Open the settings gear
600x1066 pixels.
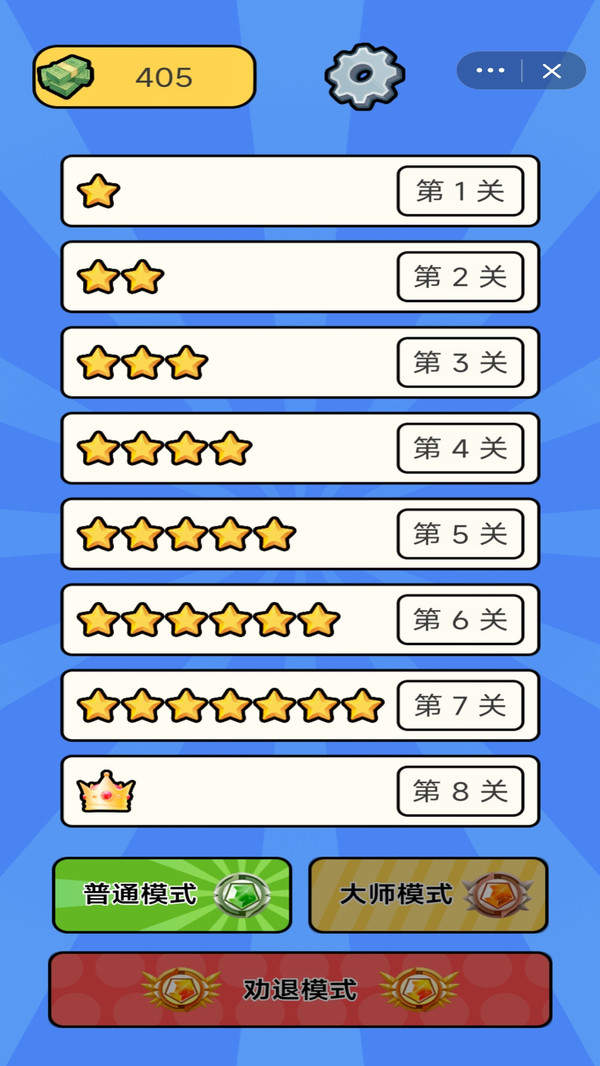coord(364,76)
